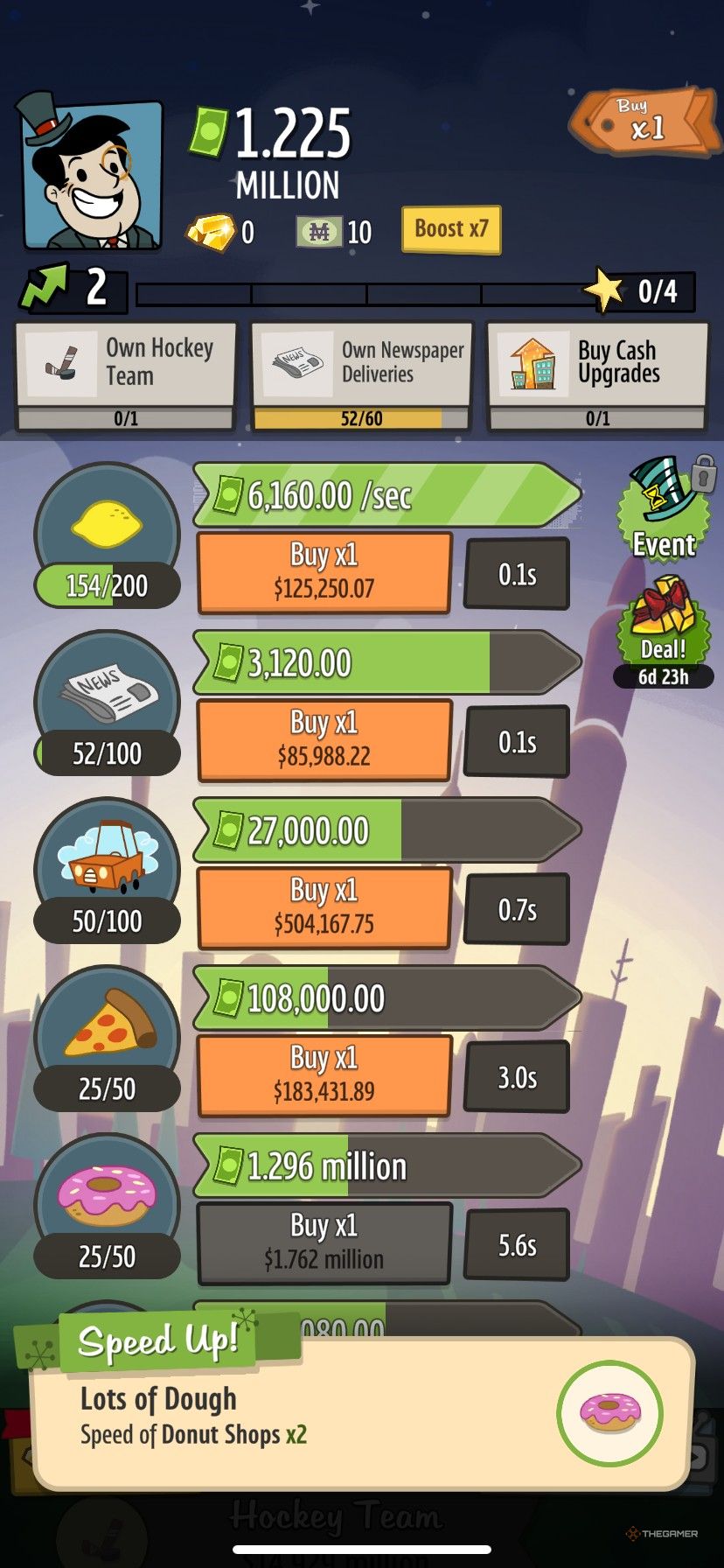Viewport: 724px width, 1568px height.
Task: Open the capitalist avatar profile
Action: tap(93, 173)
